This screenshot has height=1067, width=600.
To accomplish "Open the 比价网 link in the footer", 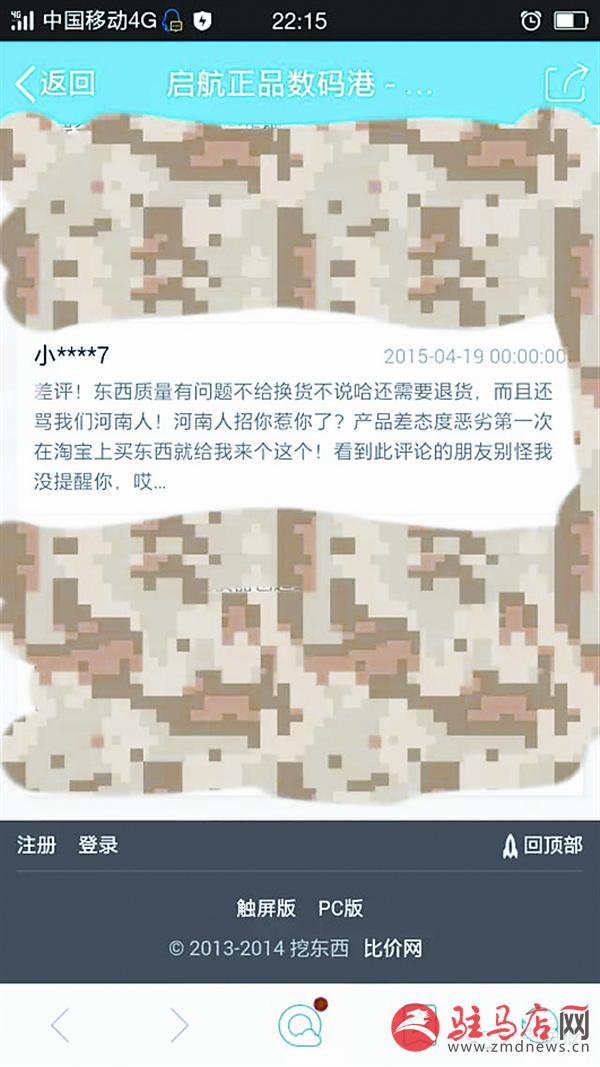I will (392, 949).
